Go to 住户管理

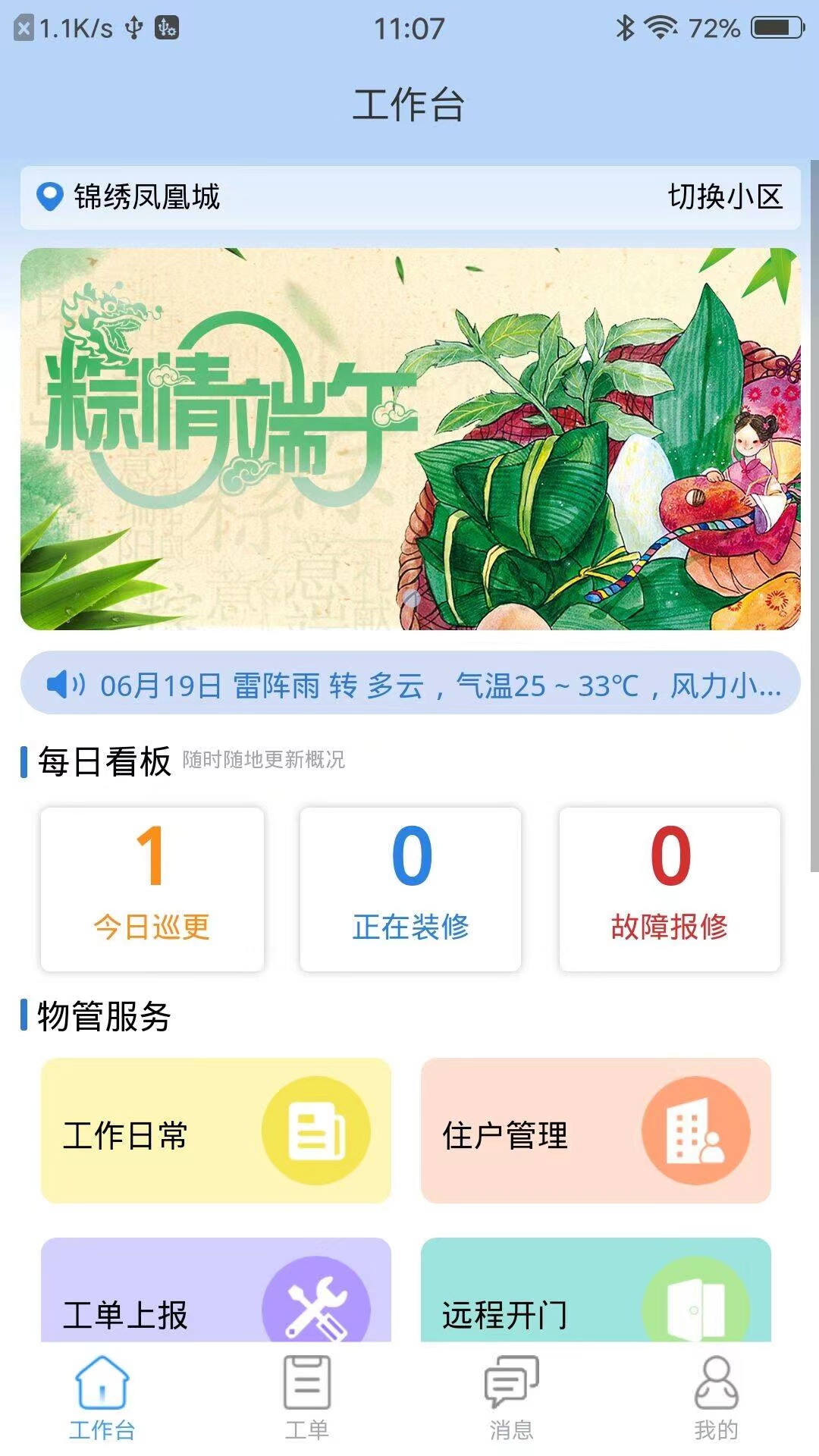(595, 1130)
